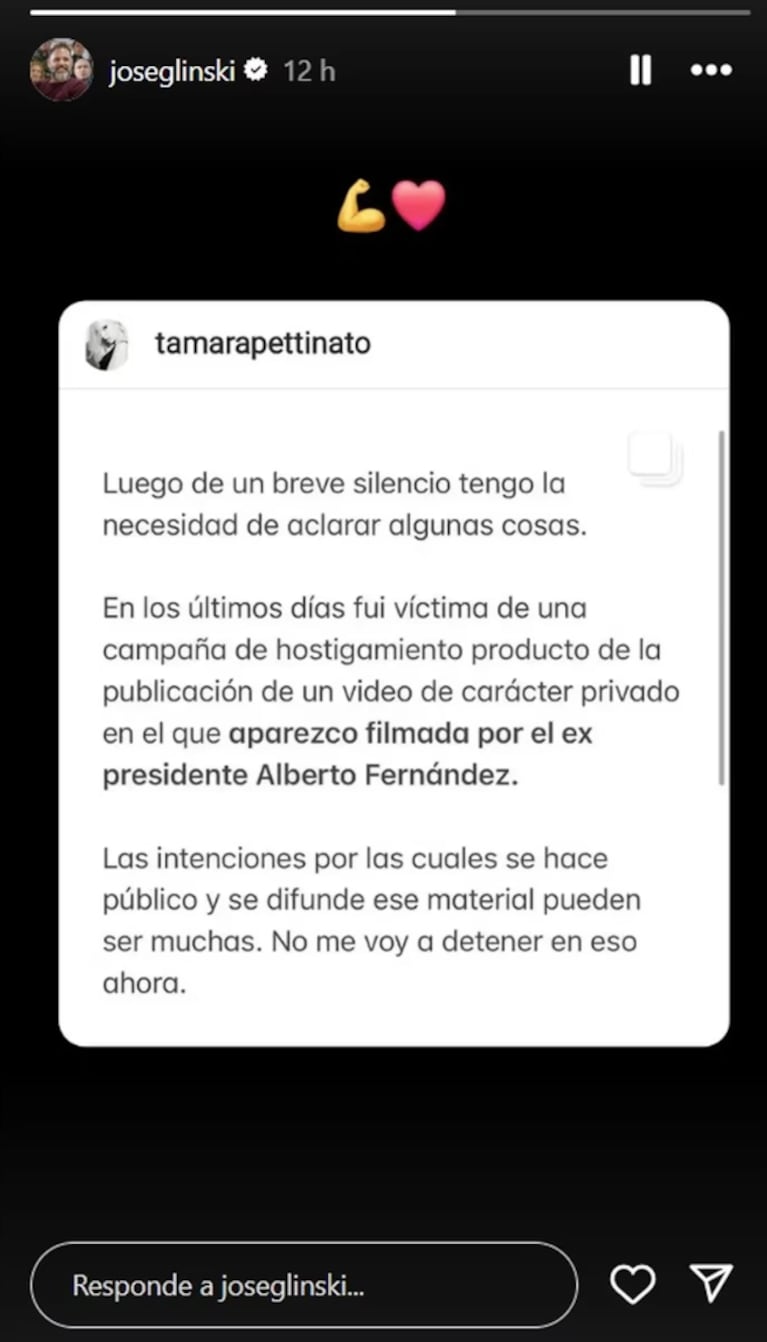Open joseglinski's profile picture

coord(61,70)
